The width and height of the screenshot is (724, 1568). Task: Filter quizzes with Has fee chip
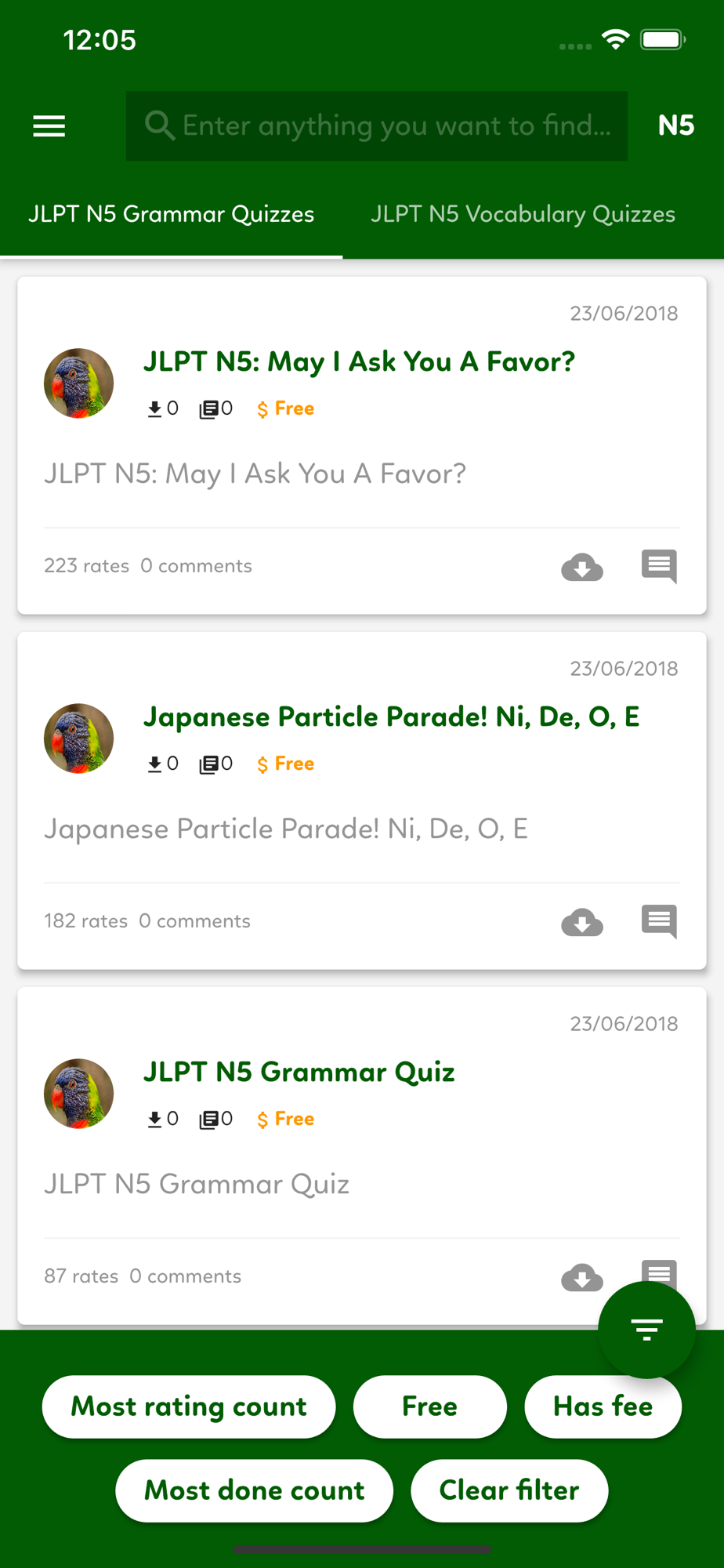pos(603,1406)
